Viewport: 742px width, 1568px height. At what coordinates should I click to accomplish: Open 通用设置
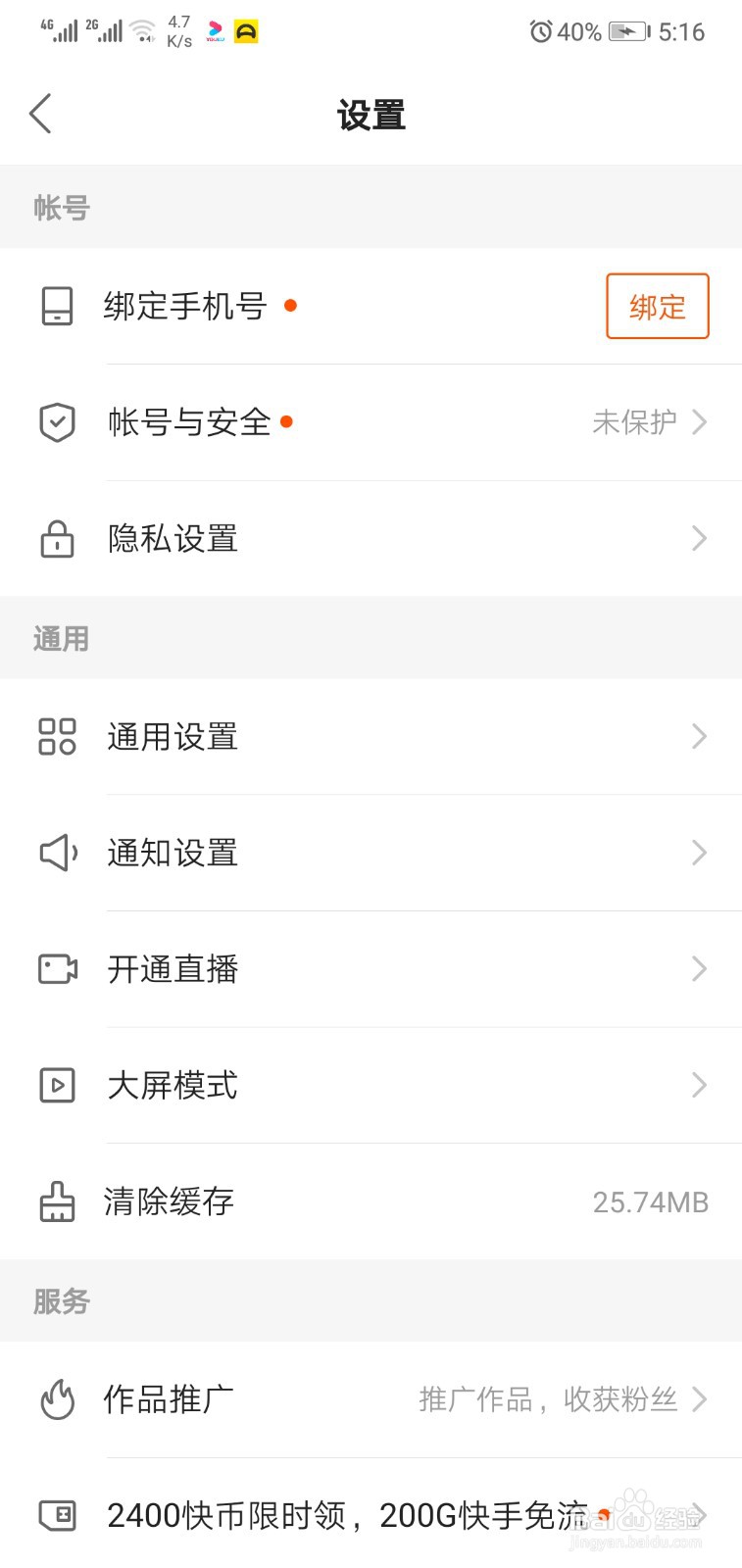[371, 737]
